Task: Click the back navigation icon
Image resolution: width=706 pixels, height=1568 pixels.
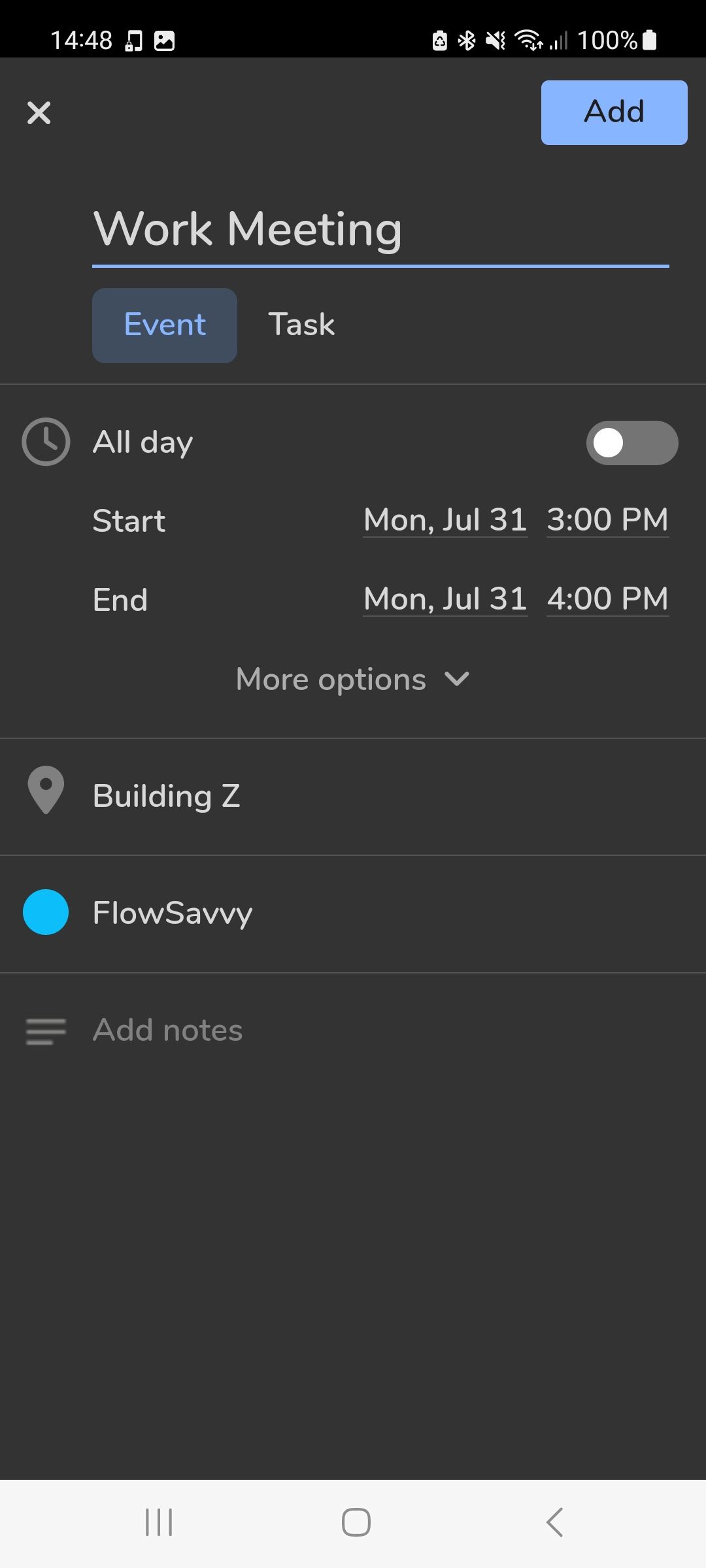Action: 553,1519
